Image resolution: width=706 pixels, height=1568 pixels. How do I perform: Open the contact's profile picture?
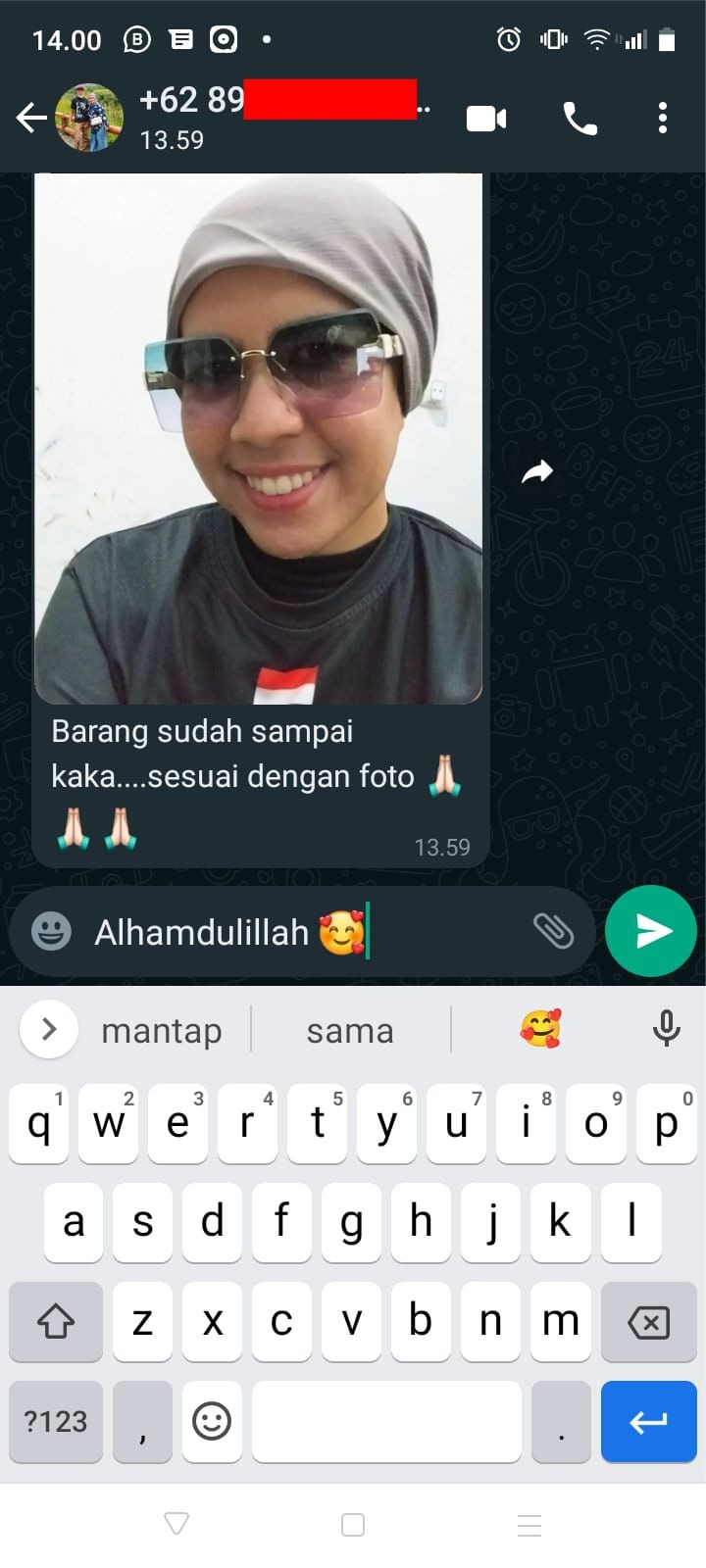tap(89, 119)
